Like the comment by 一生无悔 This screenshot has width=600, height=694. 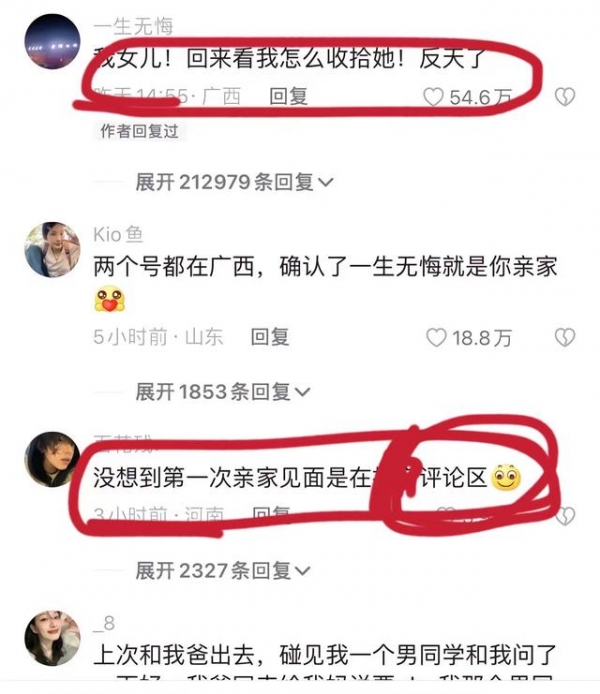(434, 97)
